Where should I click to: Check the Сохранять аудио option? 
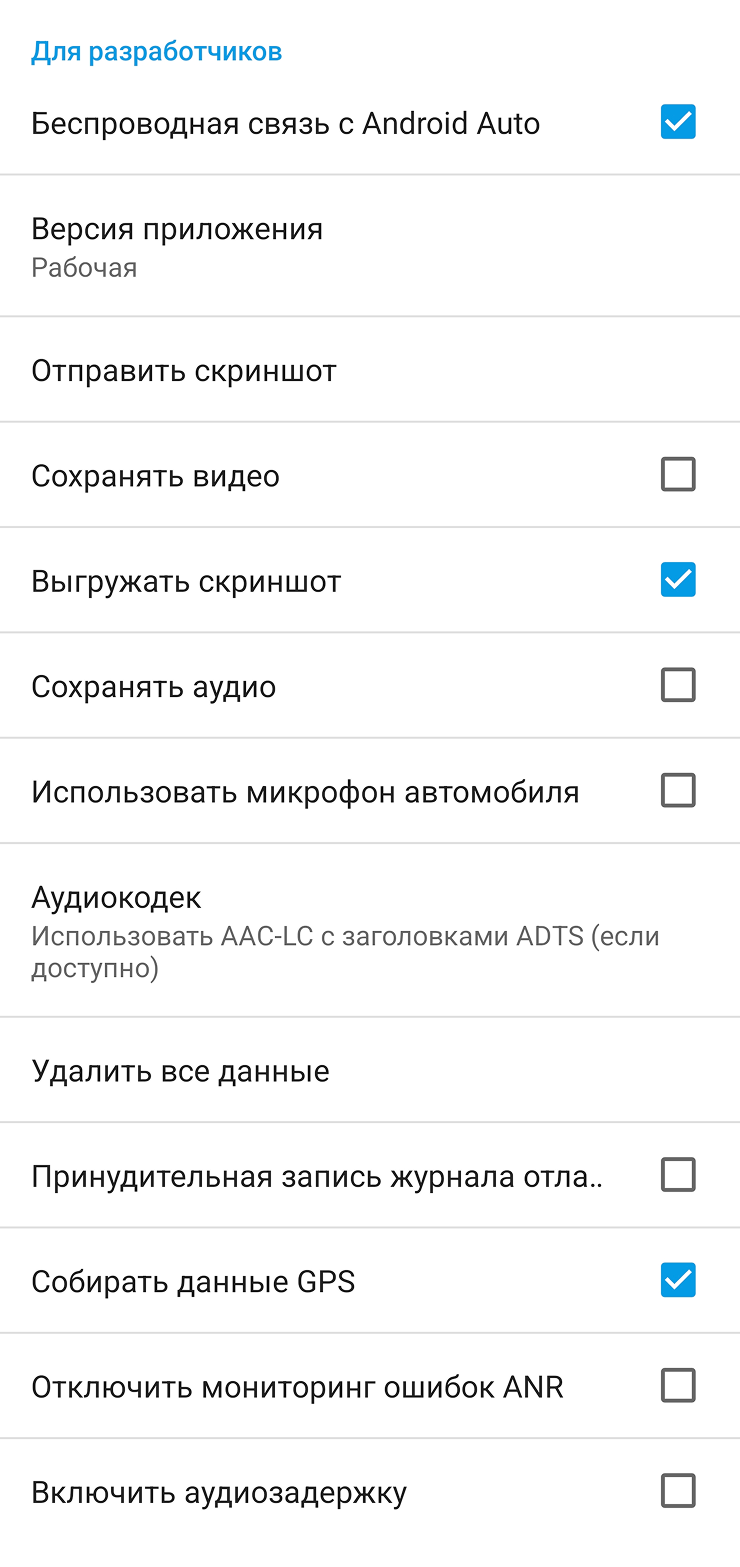click(x=677, y=686)
